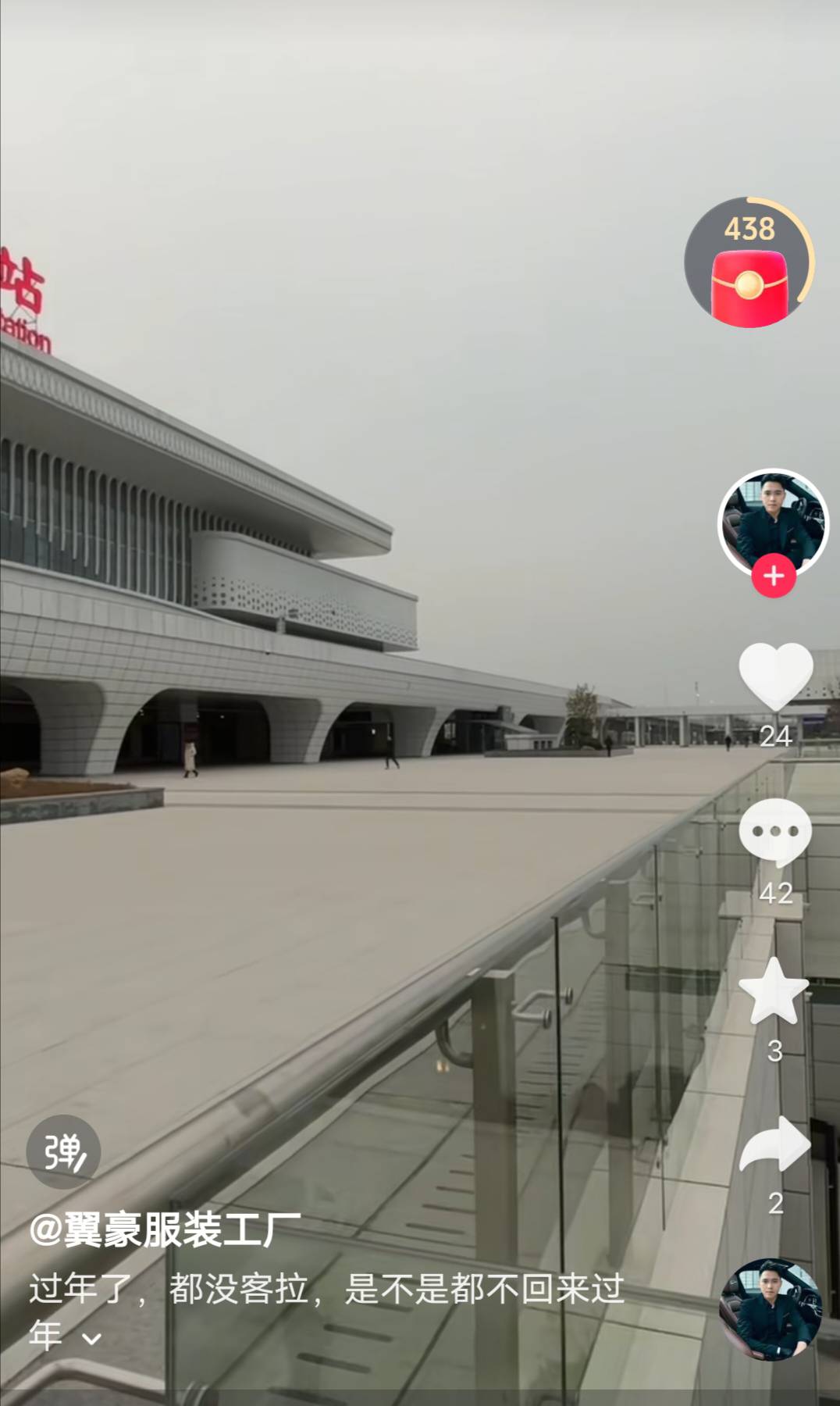
Task: Share this video
Action: 775,1144
